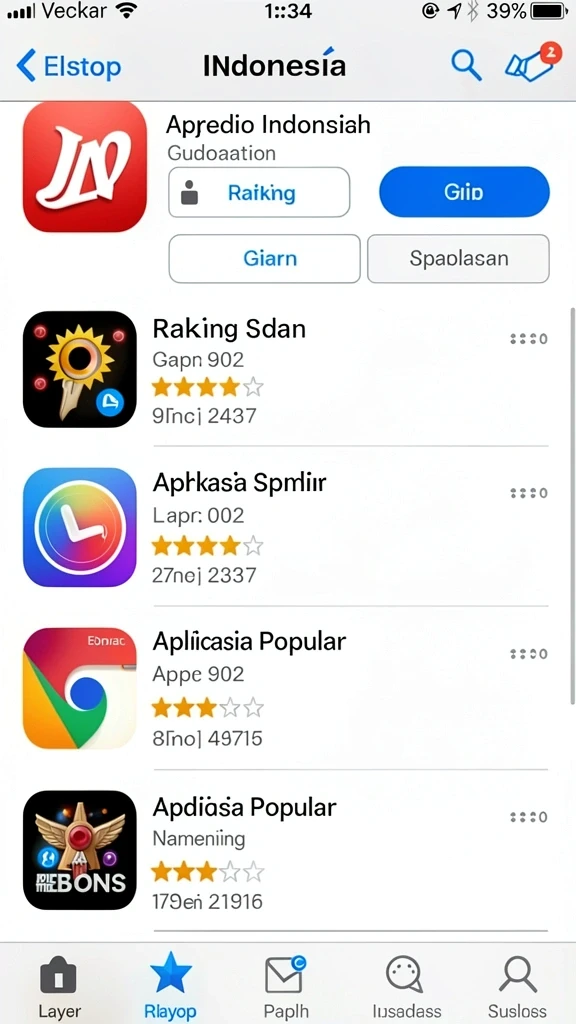
Task: Select the Spaplasan button
Action: 458,259
